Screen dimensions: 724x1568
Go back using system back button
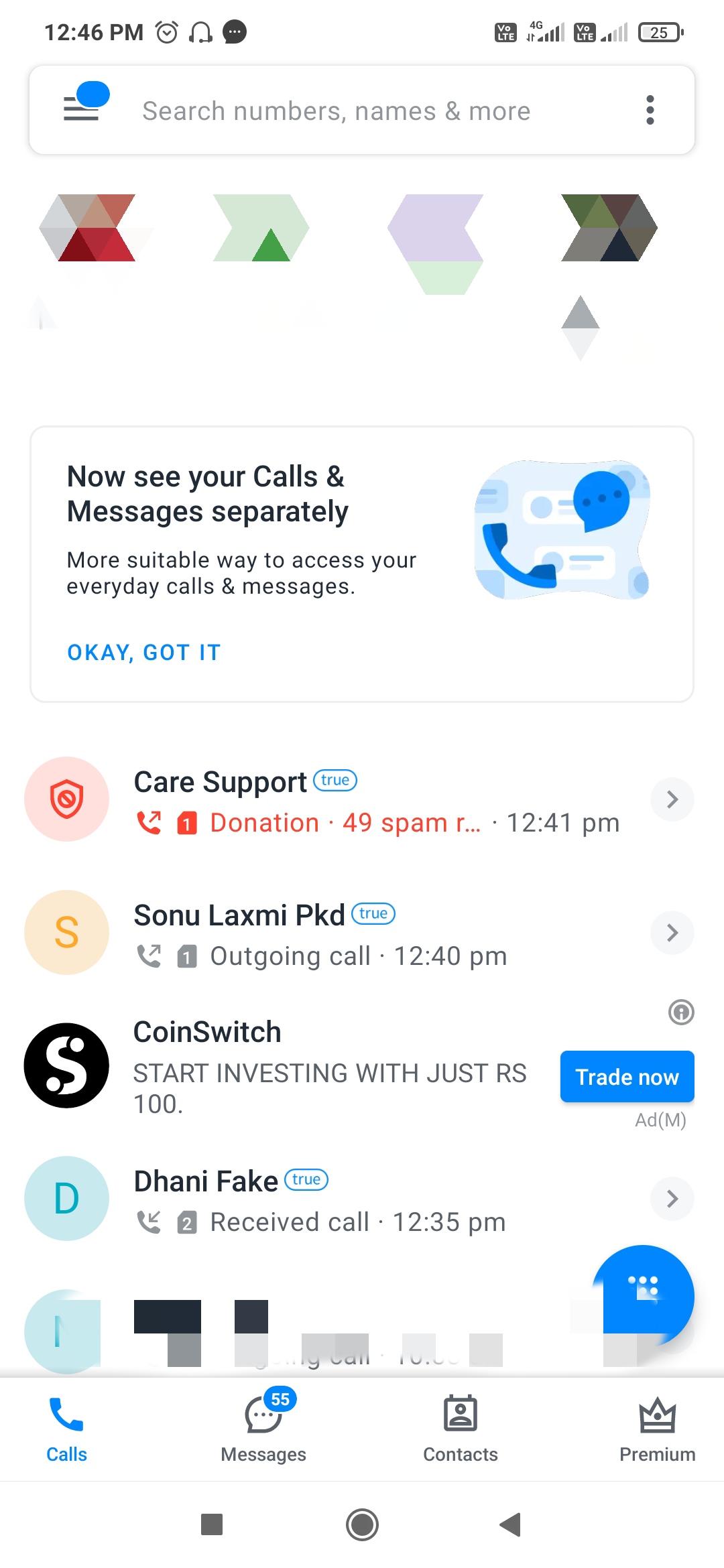coord(510,1524)
